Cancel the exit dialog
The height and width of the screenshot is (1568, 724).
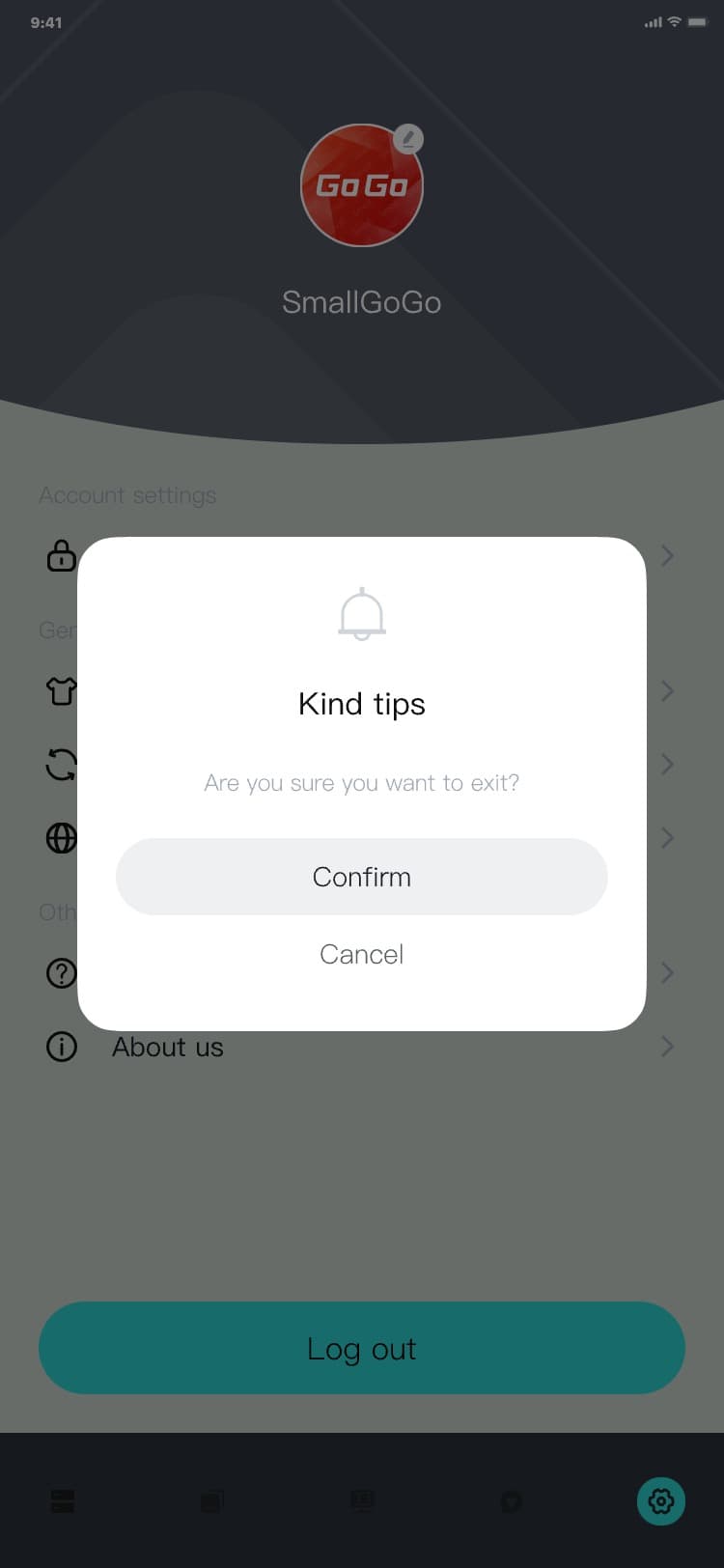click(x=361, y=954)
